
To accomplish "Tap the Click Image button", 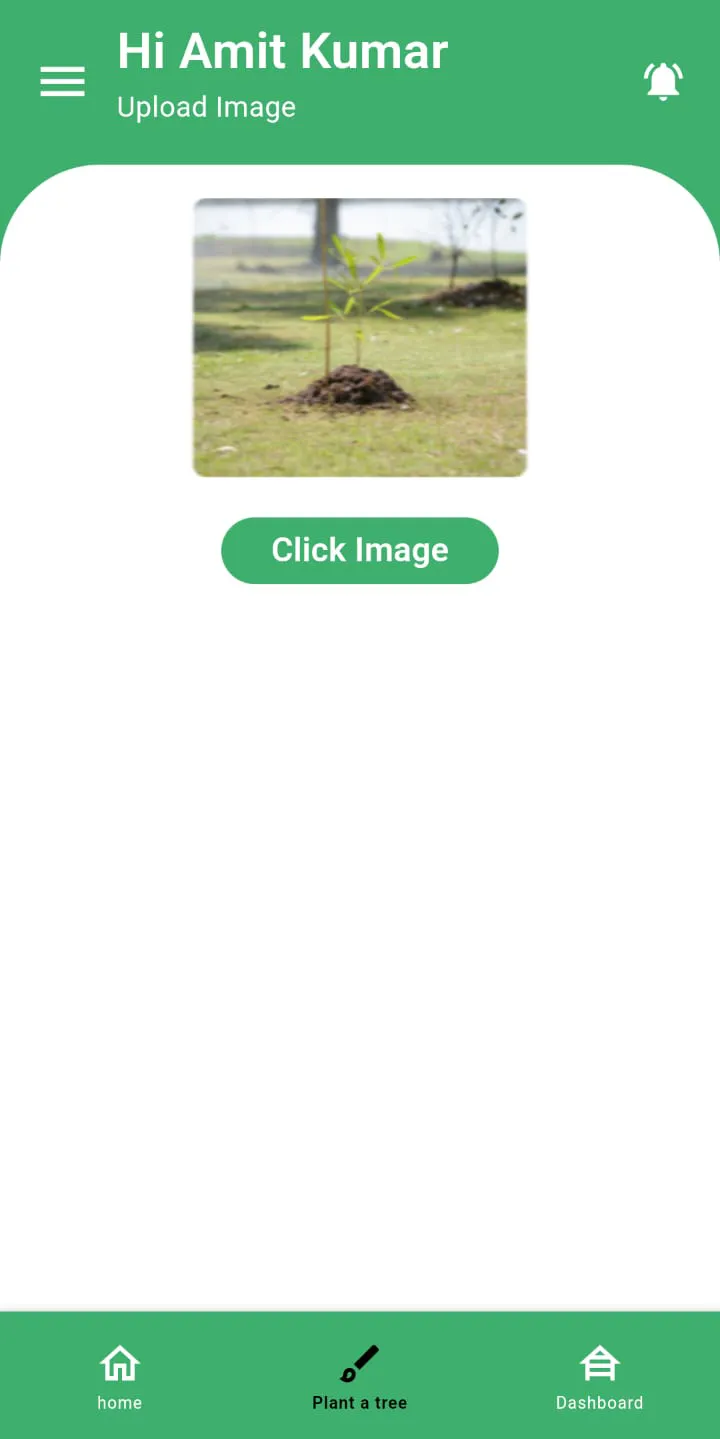I will coord(359,550).
